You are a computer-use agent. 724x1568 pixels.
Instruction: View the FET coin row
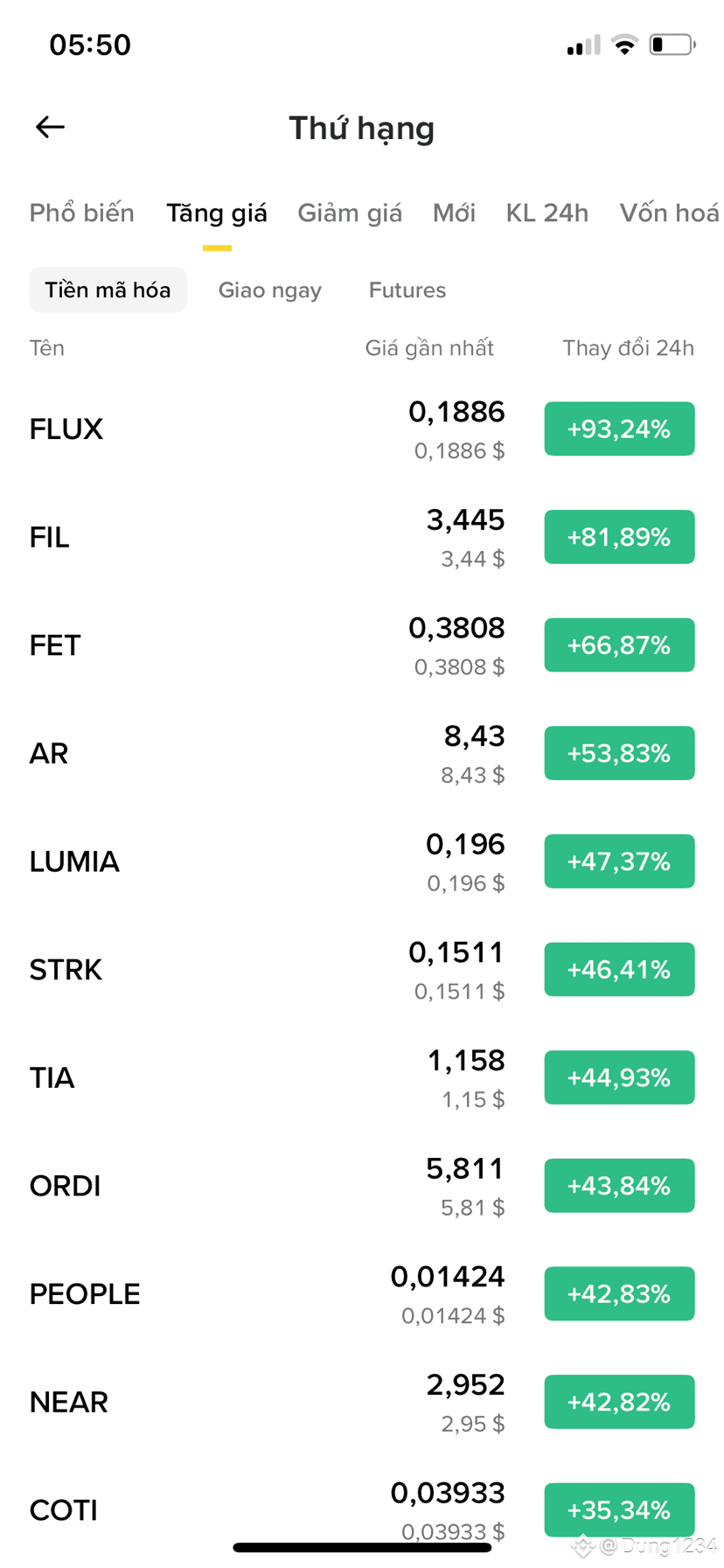click(362, 645)
